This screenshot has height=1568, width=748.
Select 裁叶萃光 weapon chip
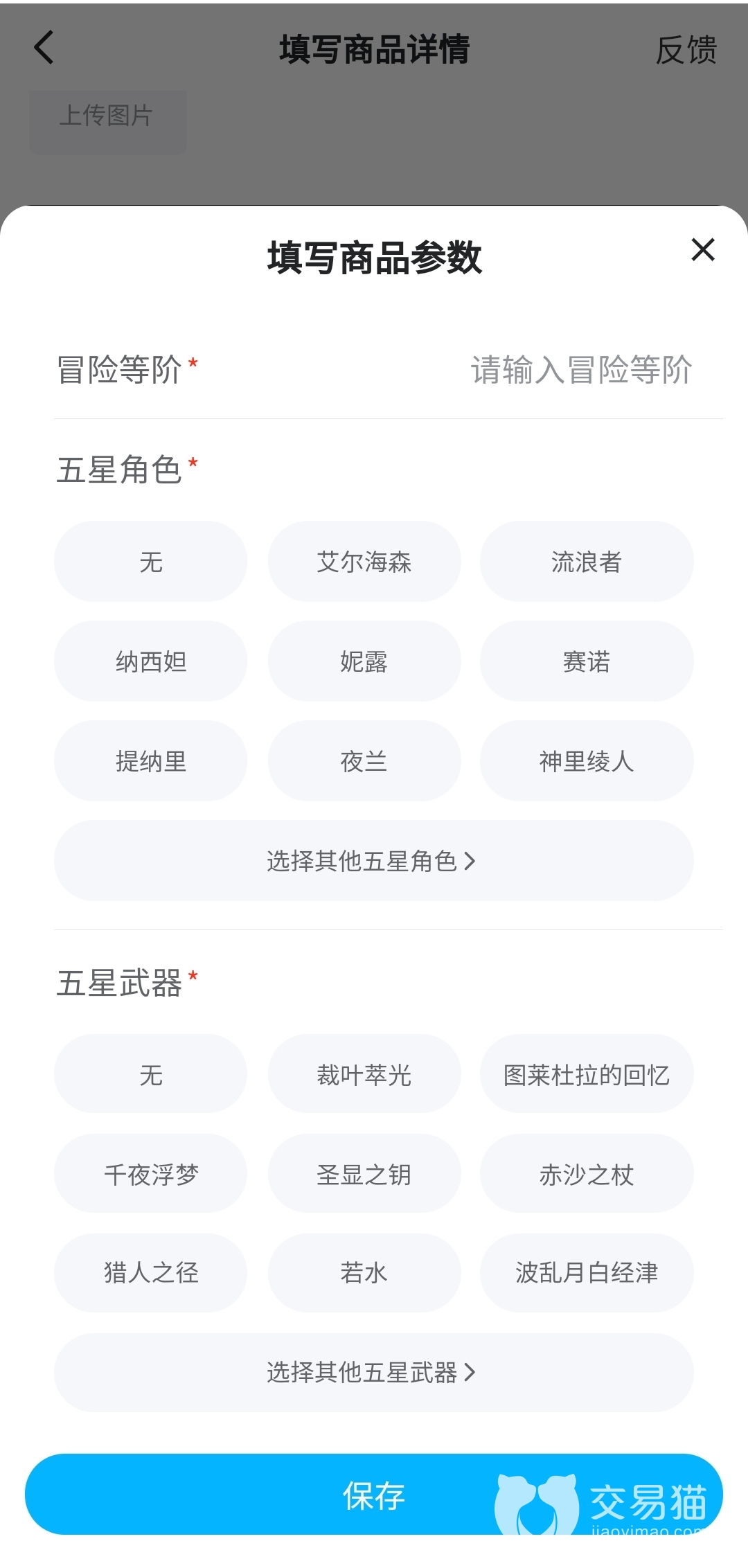(x=364, y=1074)
